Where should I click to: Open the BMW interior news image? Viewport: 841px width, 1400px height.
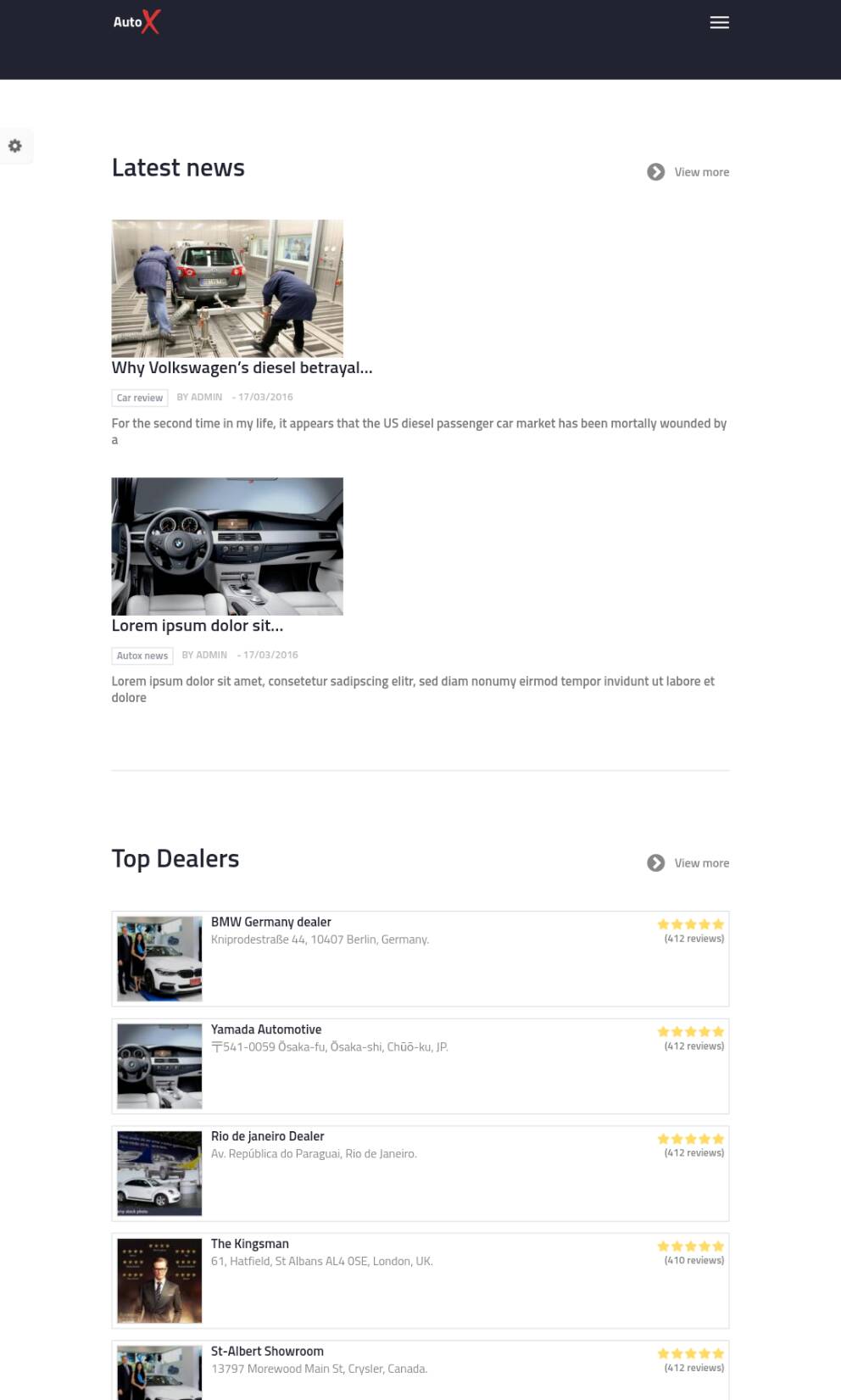tap(227, 546)
